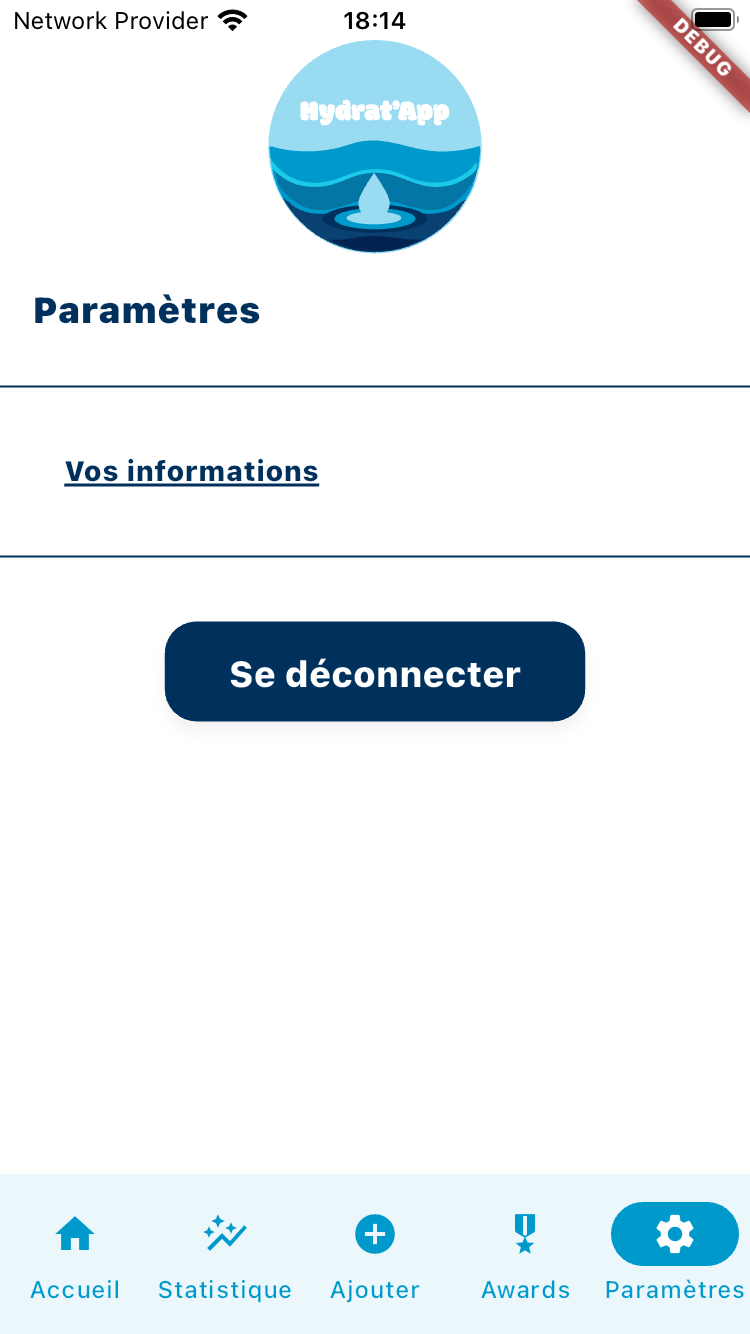Tap the Paramètres tab
Image resolution: width=750 pixels, height=1334 pixels.
[x=675, y=1254]
